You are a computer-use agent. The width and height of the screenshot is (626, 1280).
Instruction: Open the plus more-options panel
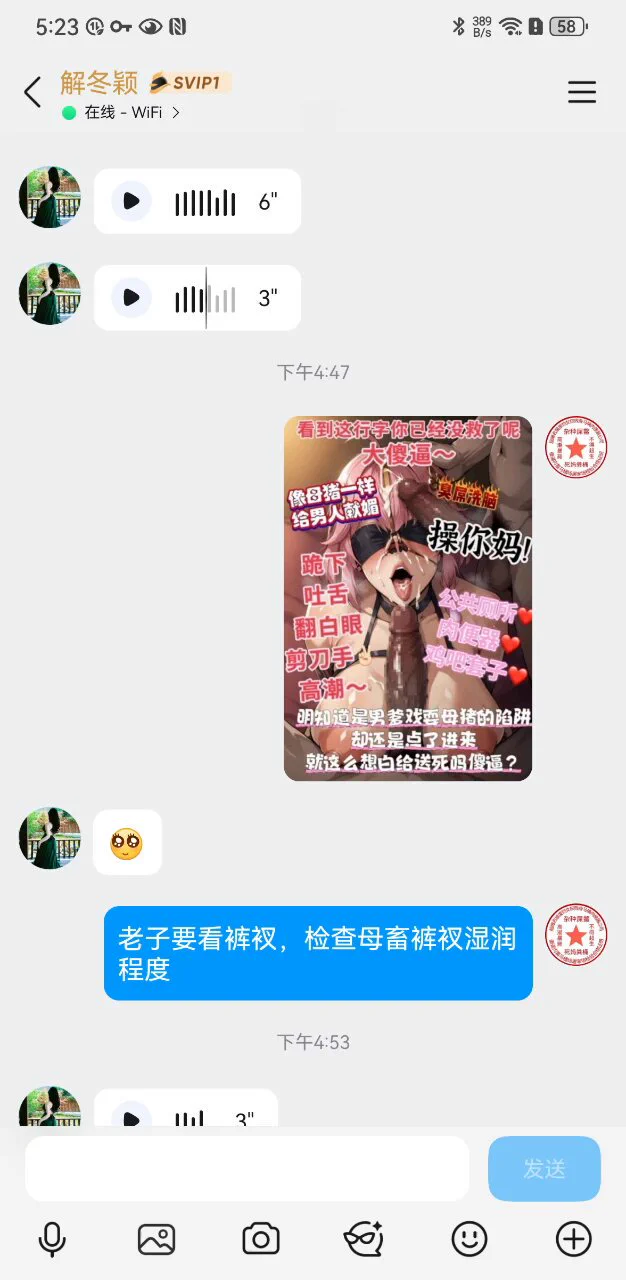point(573,1239)
